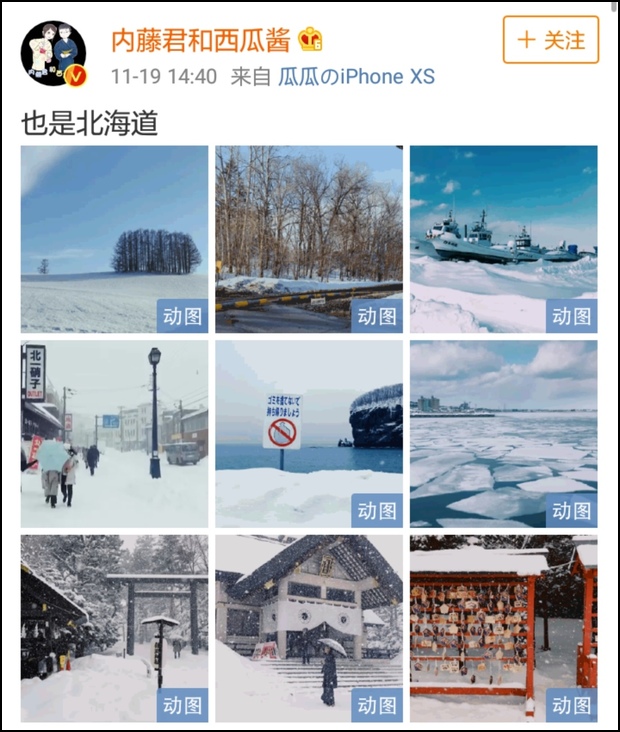Open profile of 内藤君和西瓜酱
Image resolution: width=620 pixels, height=732 pixels.
point(201,40)
